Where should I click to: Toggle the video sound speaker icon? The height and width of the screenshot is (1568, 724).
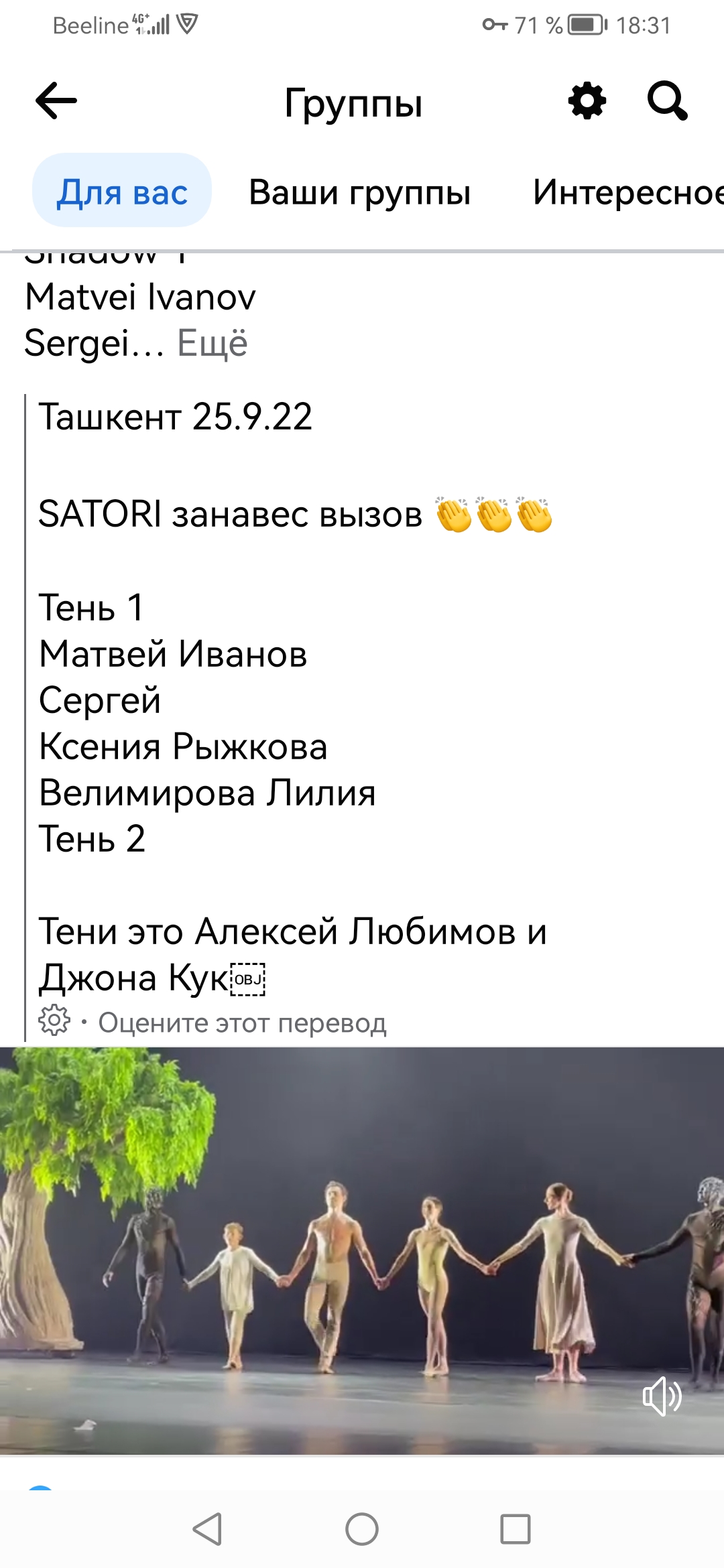coord(662,1396)
